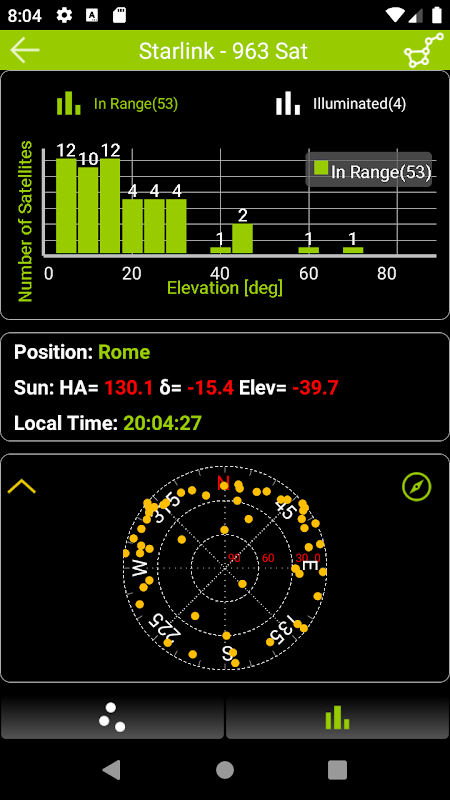Tap the system back button
This screenshot has height=800, width=450.
pos(112,769)
